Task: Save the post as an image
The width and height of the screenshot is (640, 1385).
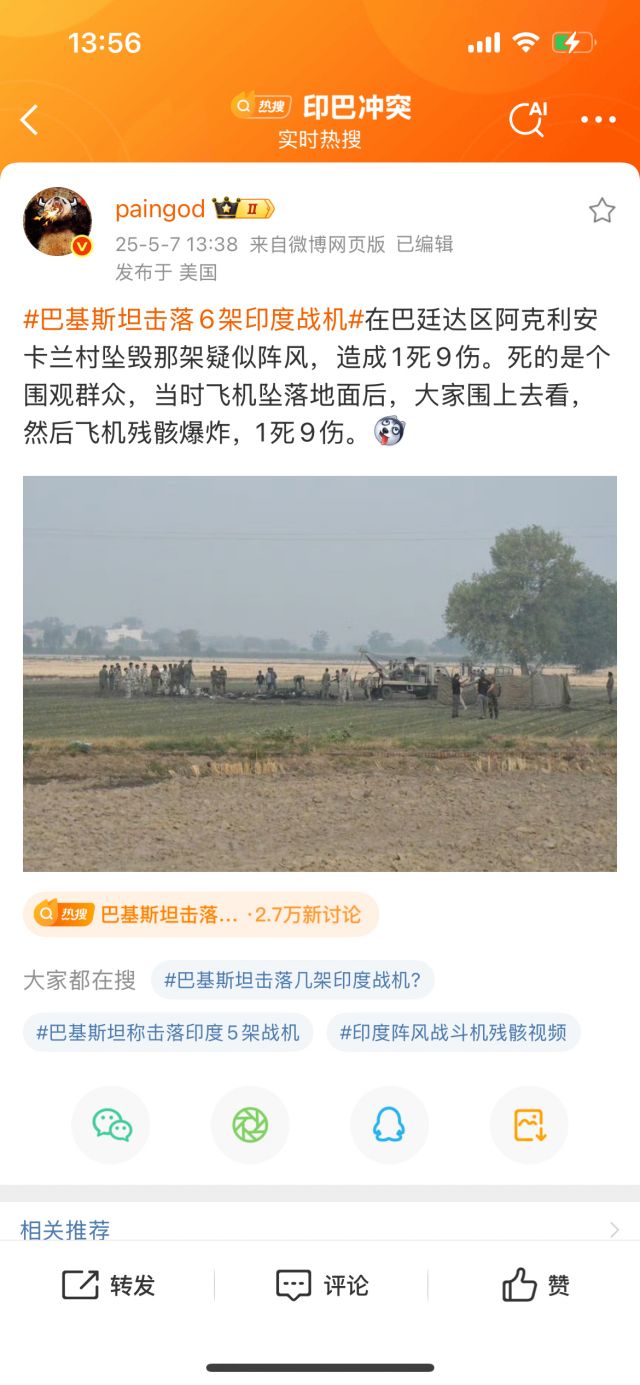Action: 529,1125
